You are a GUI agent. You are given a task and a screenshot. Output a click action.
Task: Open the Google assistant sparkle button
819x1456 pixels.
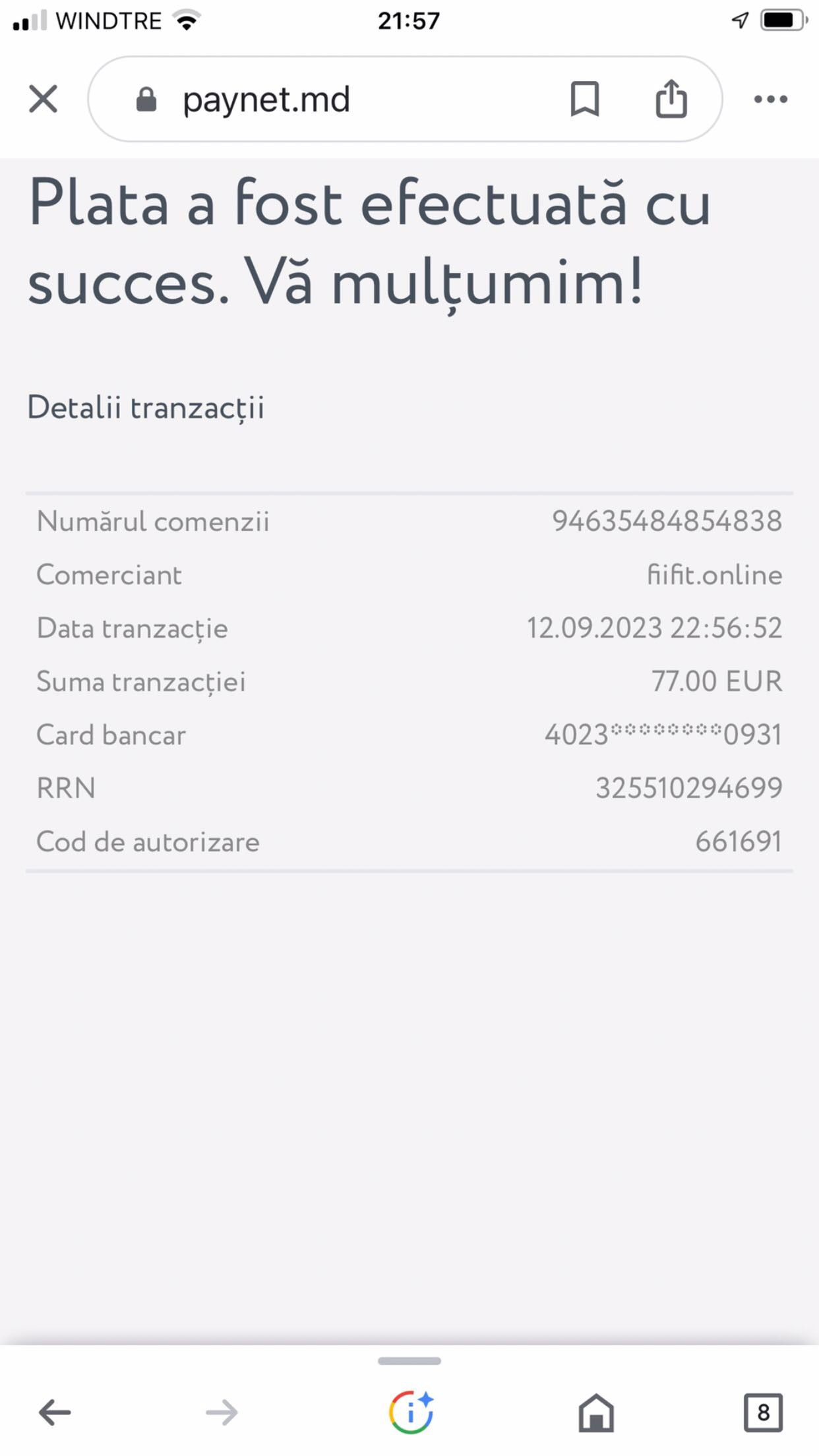pos(411,1412)
